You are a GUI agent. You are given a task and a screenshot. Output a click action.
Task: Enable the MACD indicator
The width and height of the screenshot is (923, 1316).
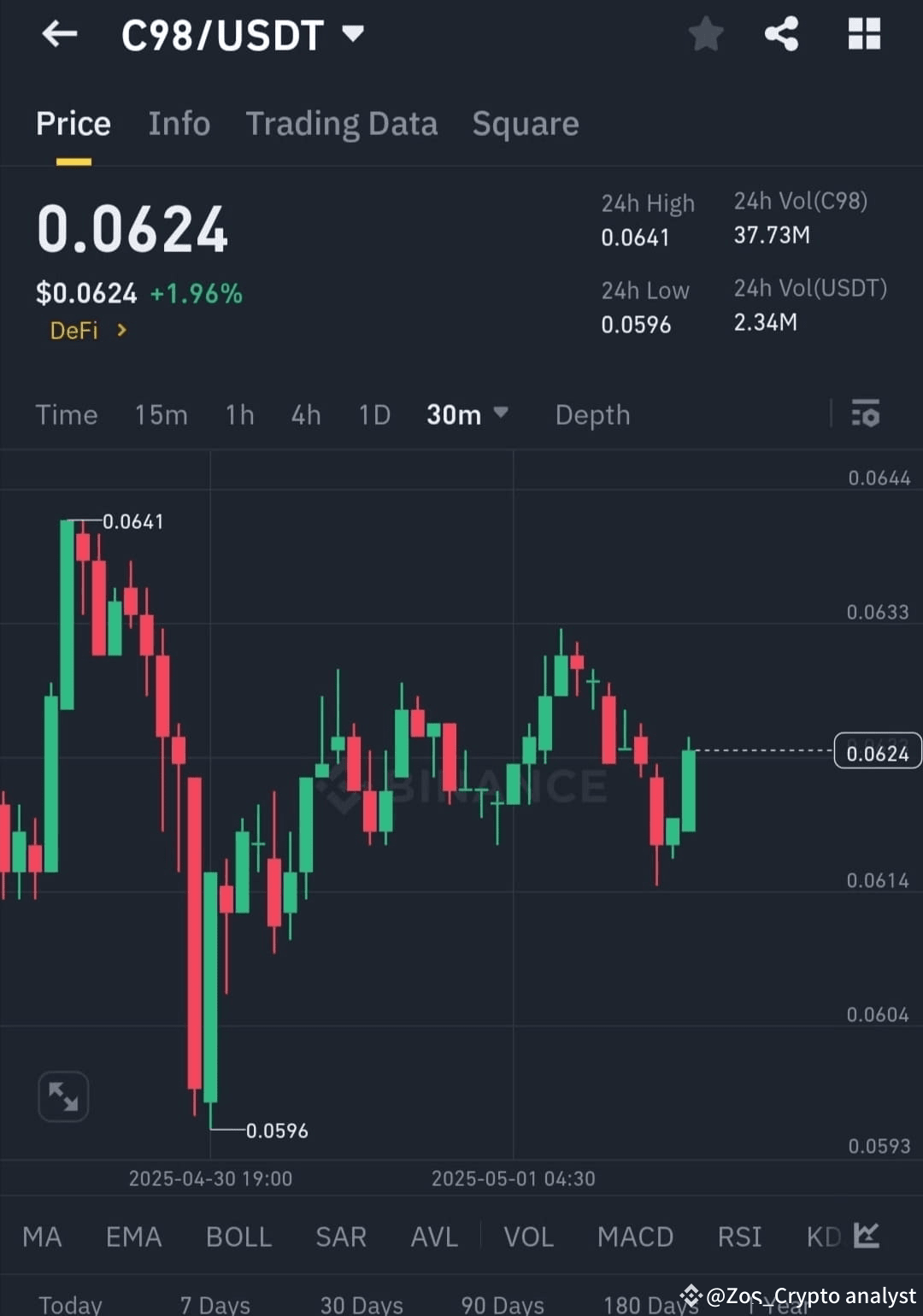[635, 1237]
